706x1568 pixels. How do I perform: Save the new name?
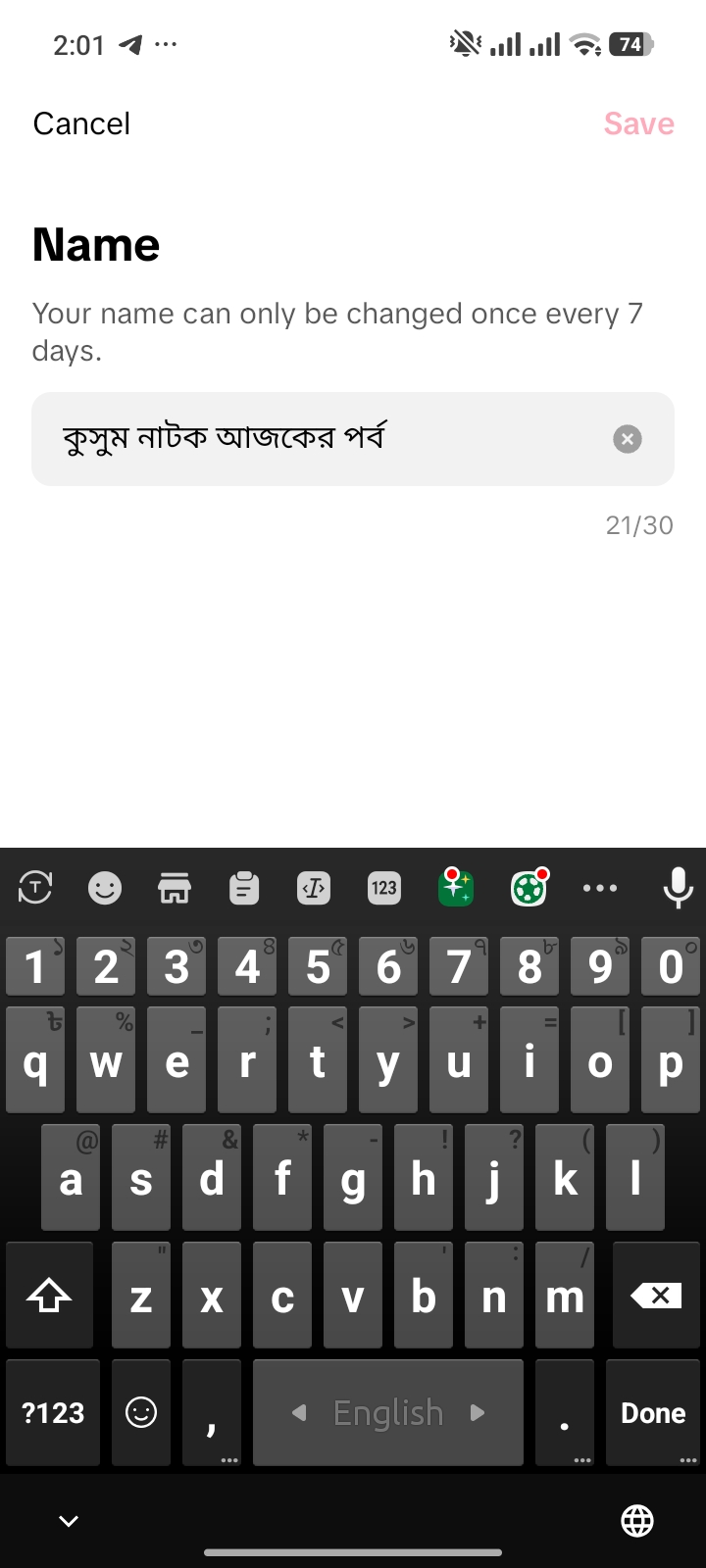[x=638, y=123]
